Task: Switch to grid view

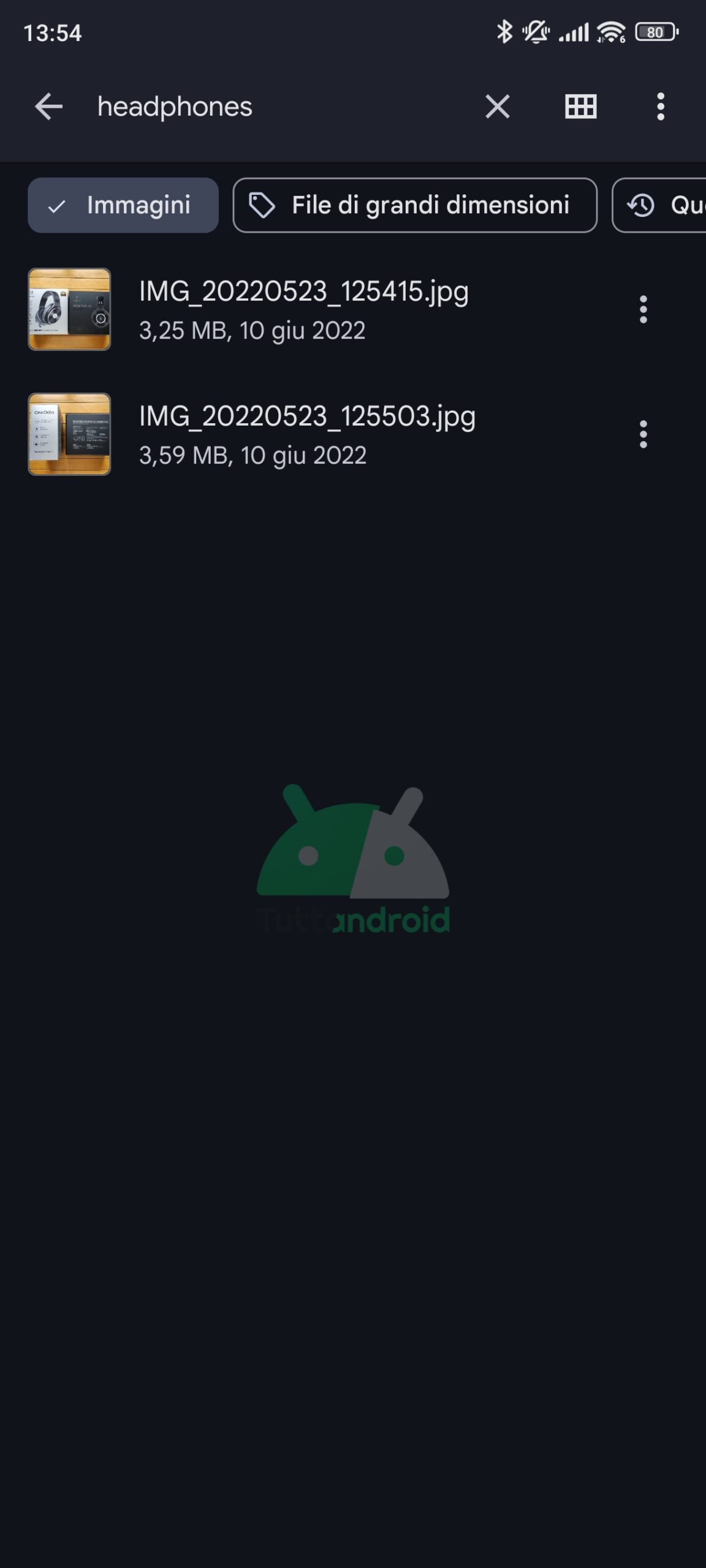Action: click(580, 107)
